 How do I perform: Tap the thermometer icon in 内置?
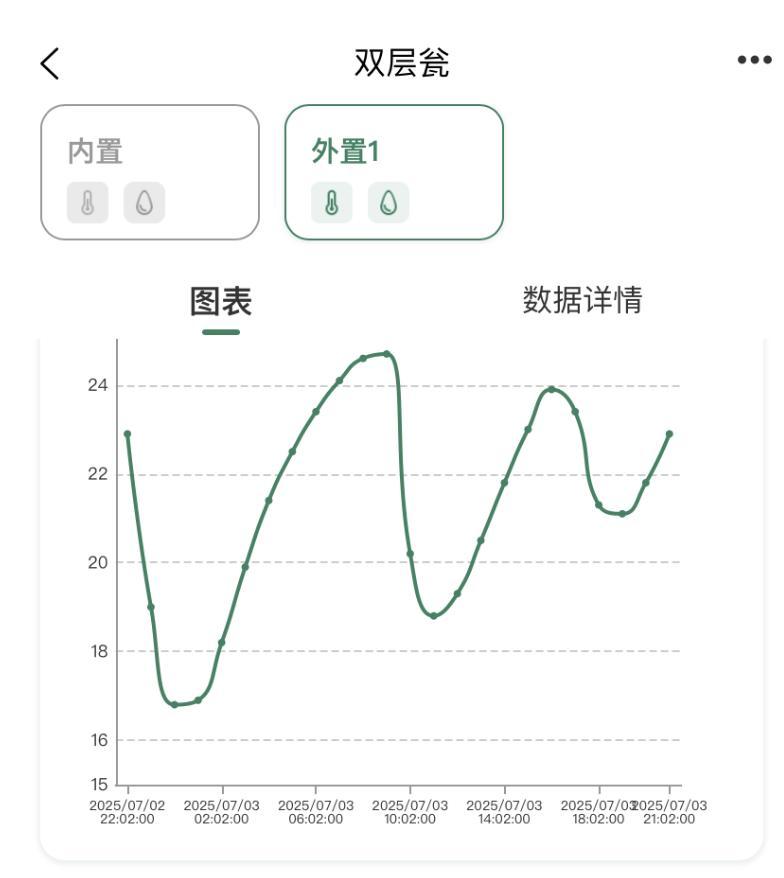tap(88, 203)
